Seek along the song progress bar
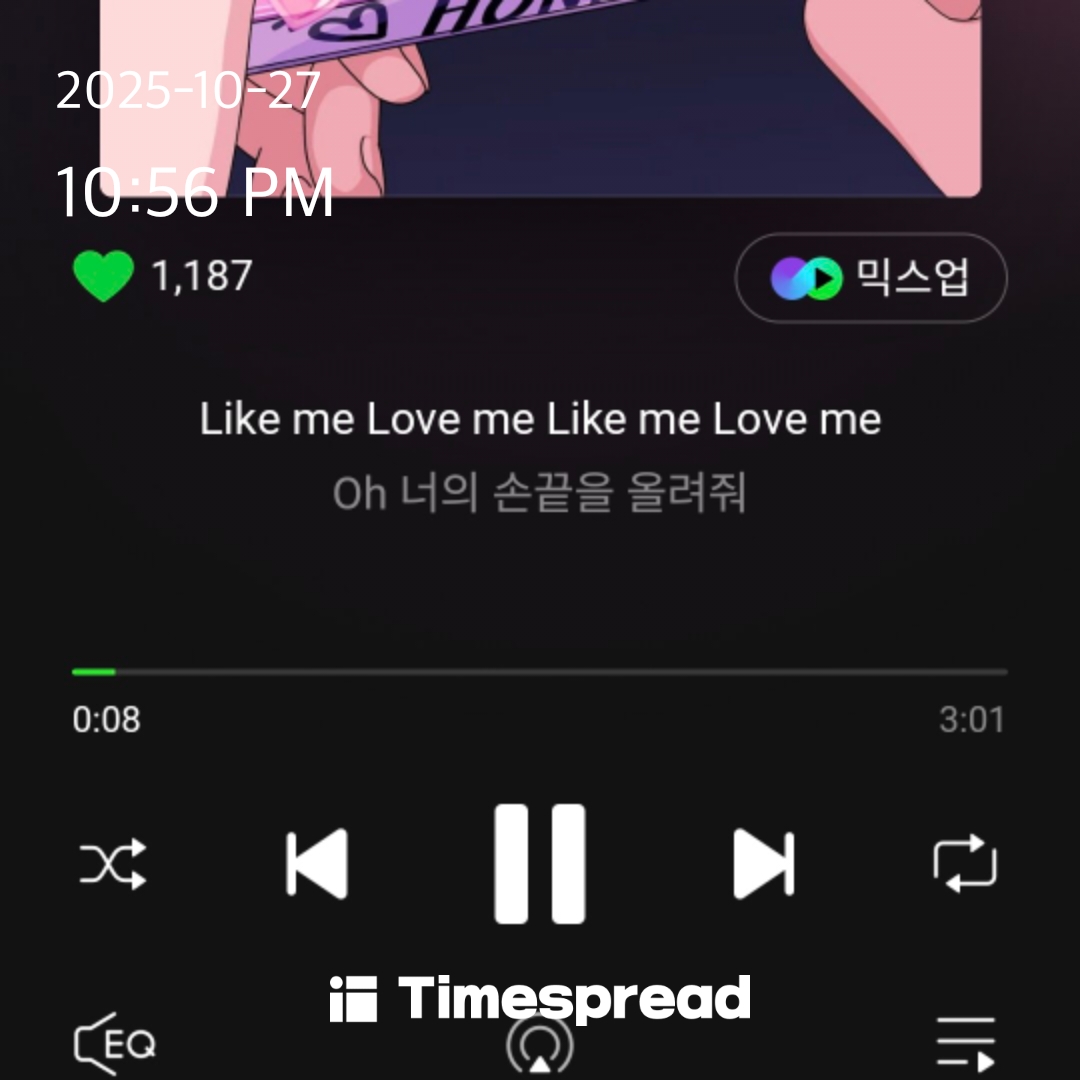1080x1080 pixels. coord(540,672)
